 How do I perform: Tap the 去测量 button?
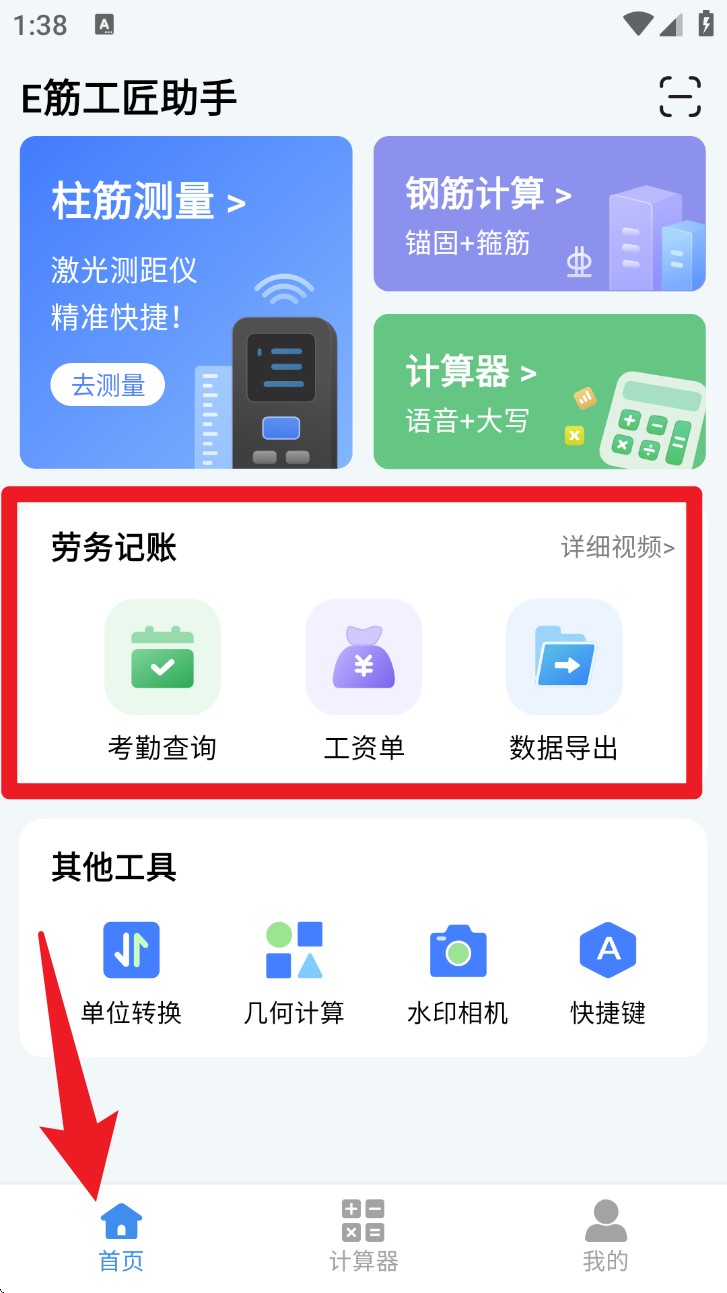click(x=107, y=384)
